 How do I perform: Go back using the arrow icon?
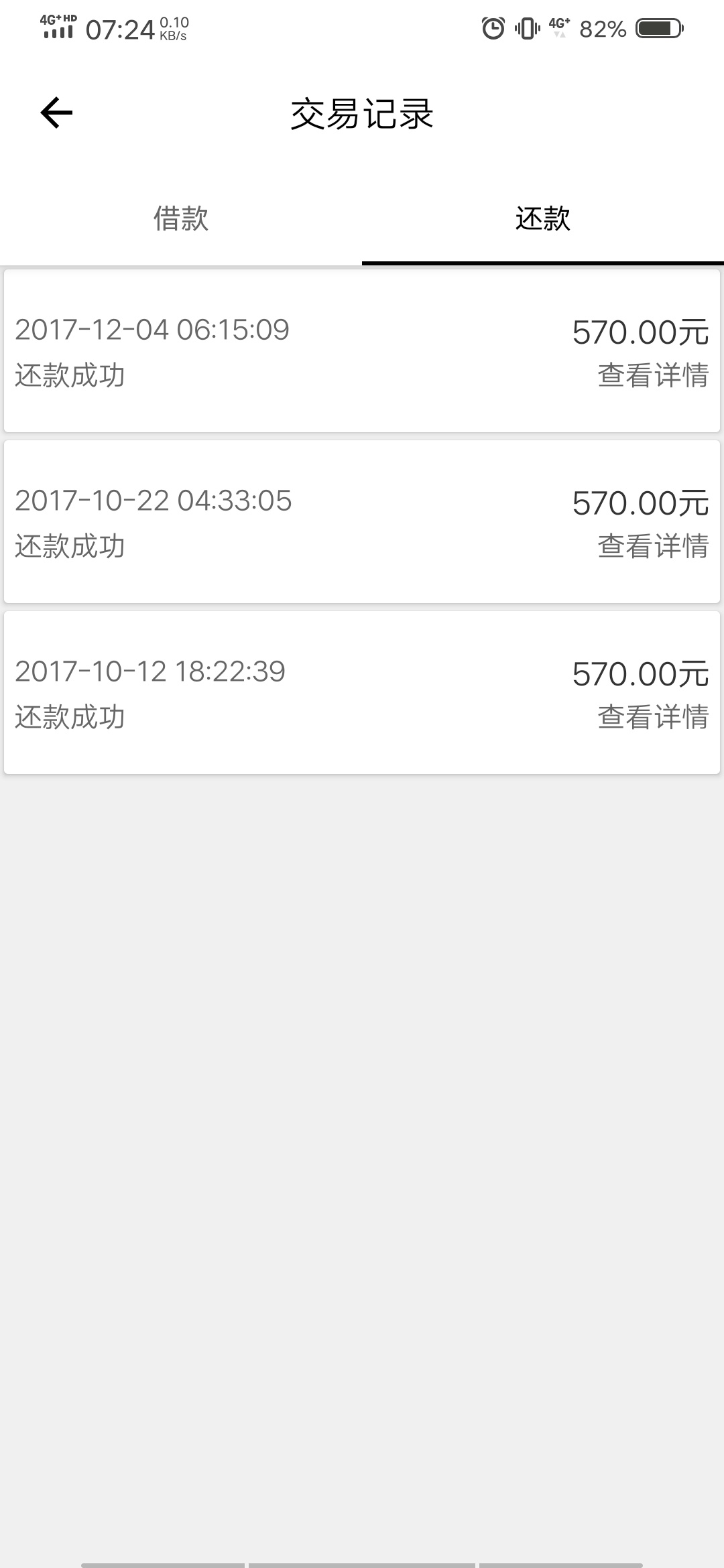point(56,112)
